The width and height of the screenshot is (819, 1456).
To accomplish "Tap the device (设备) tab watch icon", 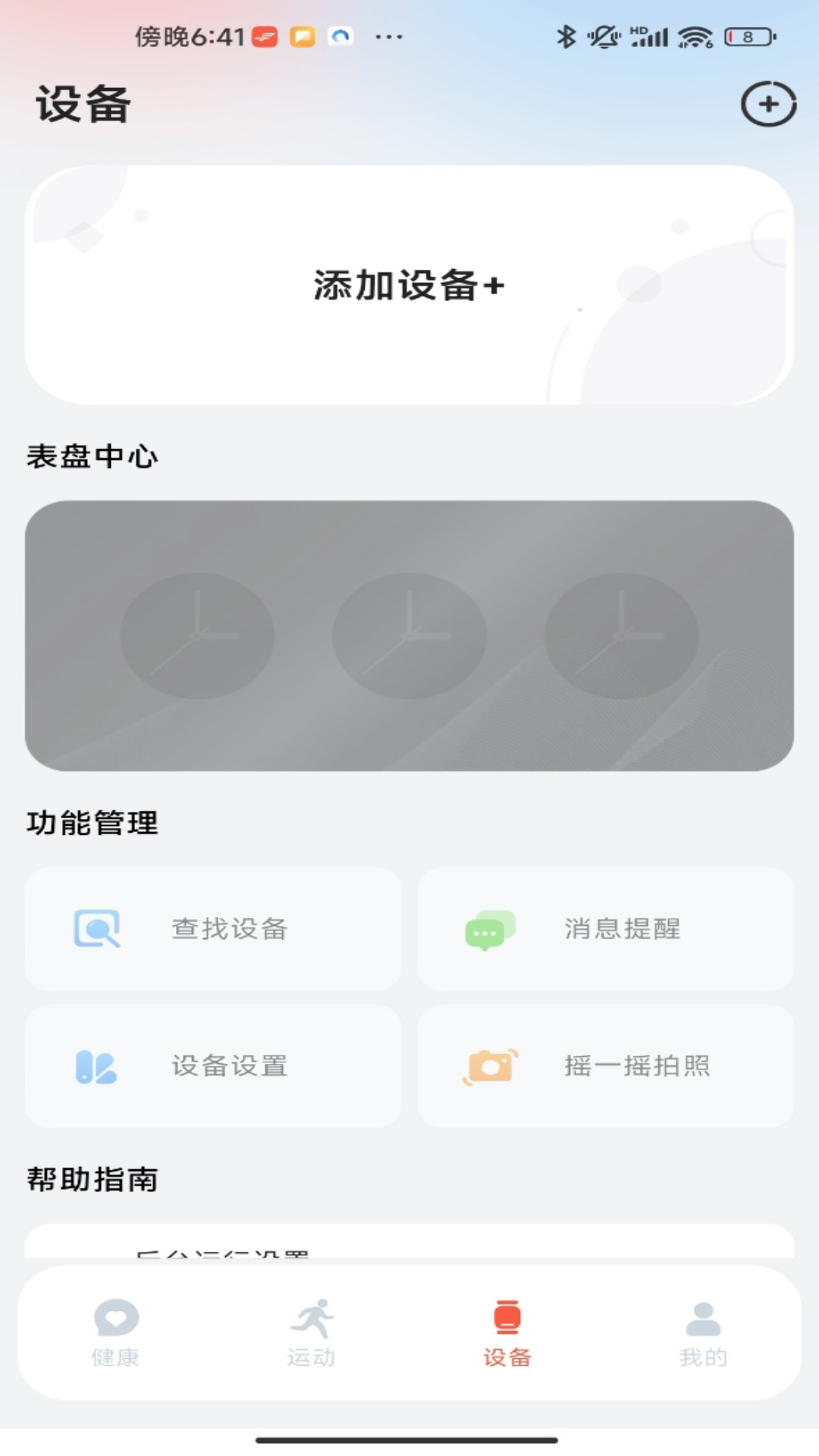I will click(507, 1317).
